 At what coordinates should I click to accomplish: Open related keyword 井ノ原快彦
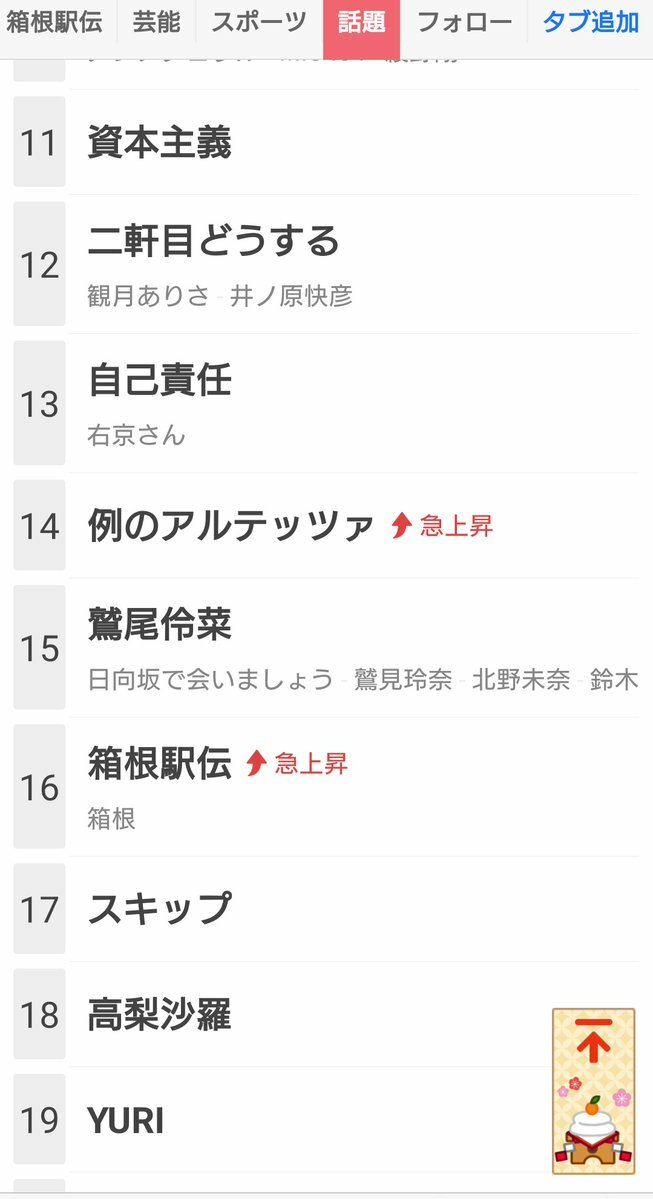click(x=291, y=296)
